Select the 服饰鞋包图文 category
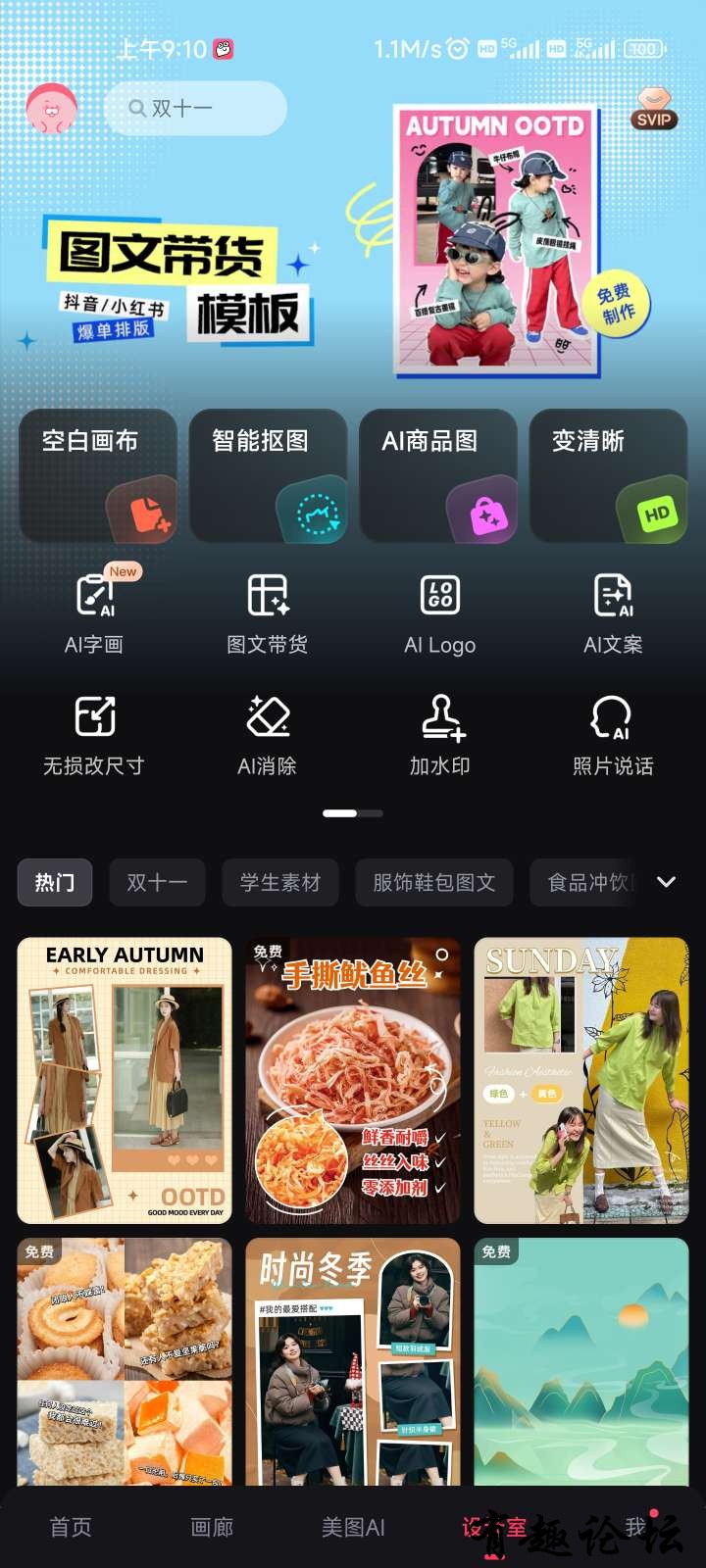 433,882
